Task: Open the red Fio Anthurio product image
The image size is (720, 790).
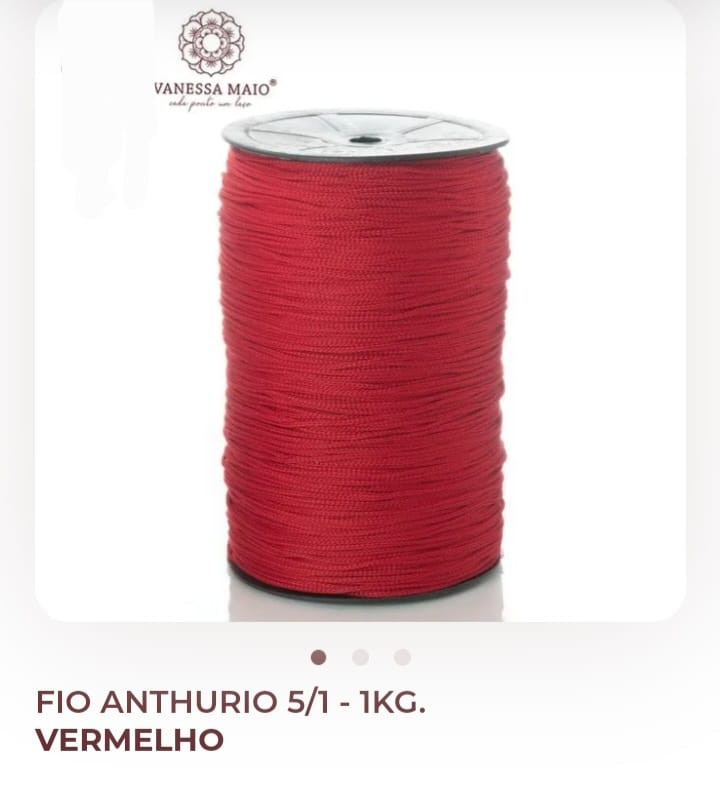Action: click(x=365, y=360)
